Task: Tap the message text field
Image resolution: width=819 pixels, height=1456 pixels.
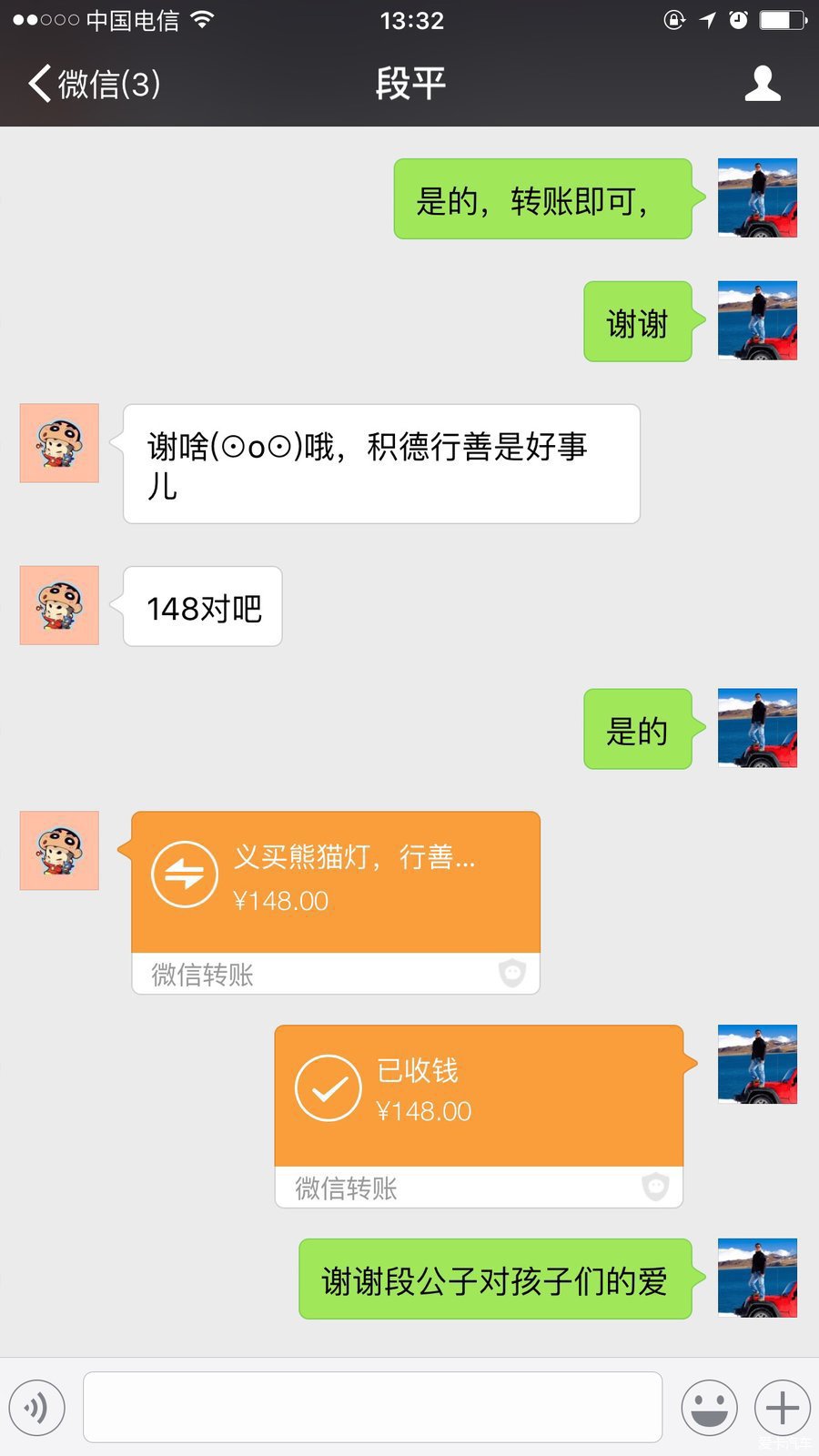Action: (x=372, y=1408)
